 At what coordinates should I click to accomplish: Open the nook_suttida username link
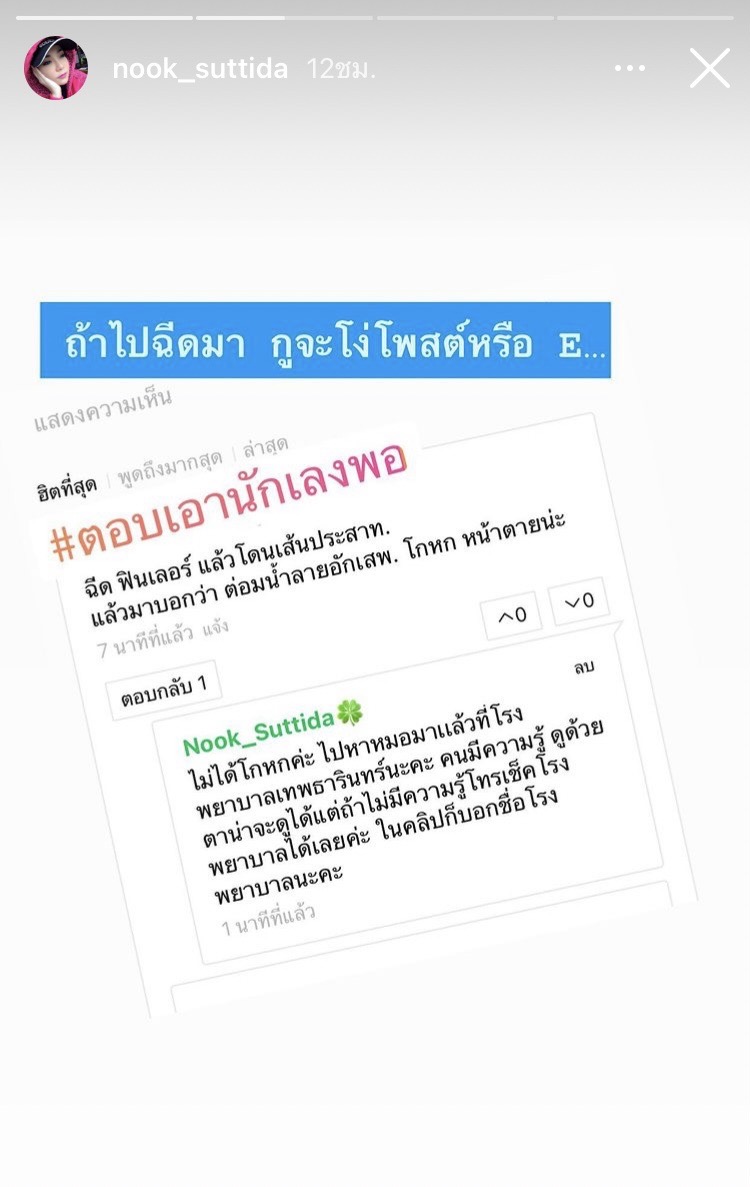pyautogui.click(x=200, y=69)
